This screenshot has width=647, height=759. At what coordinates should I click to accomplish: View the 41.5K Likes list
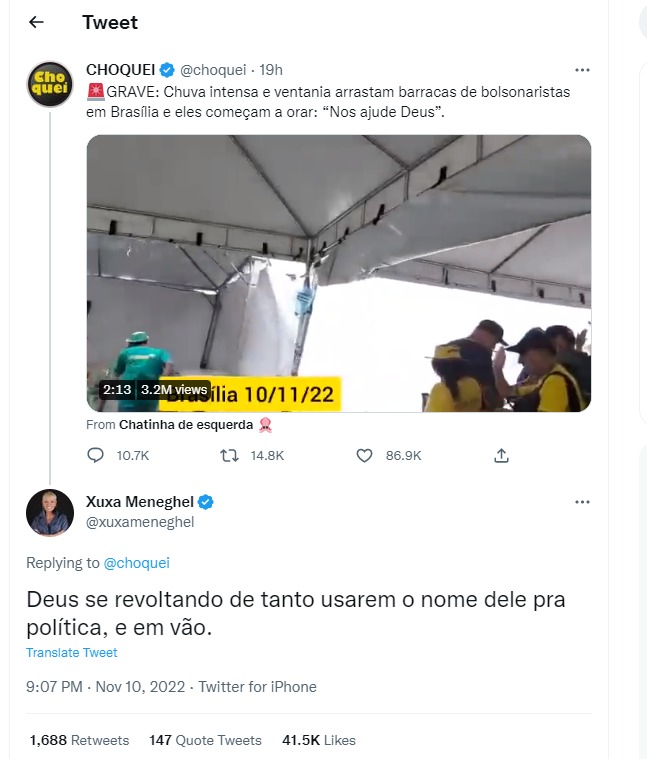(x=319, y=740)
